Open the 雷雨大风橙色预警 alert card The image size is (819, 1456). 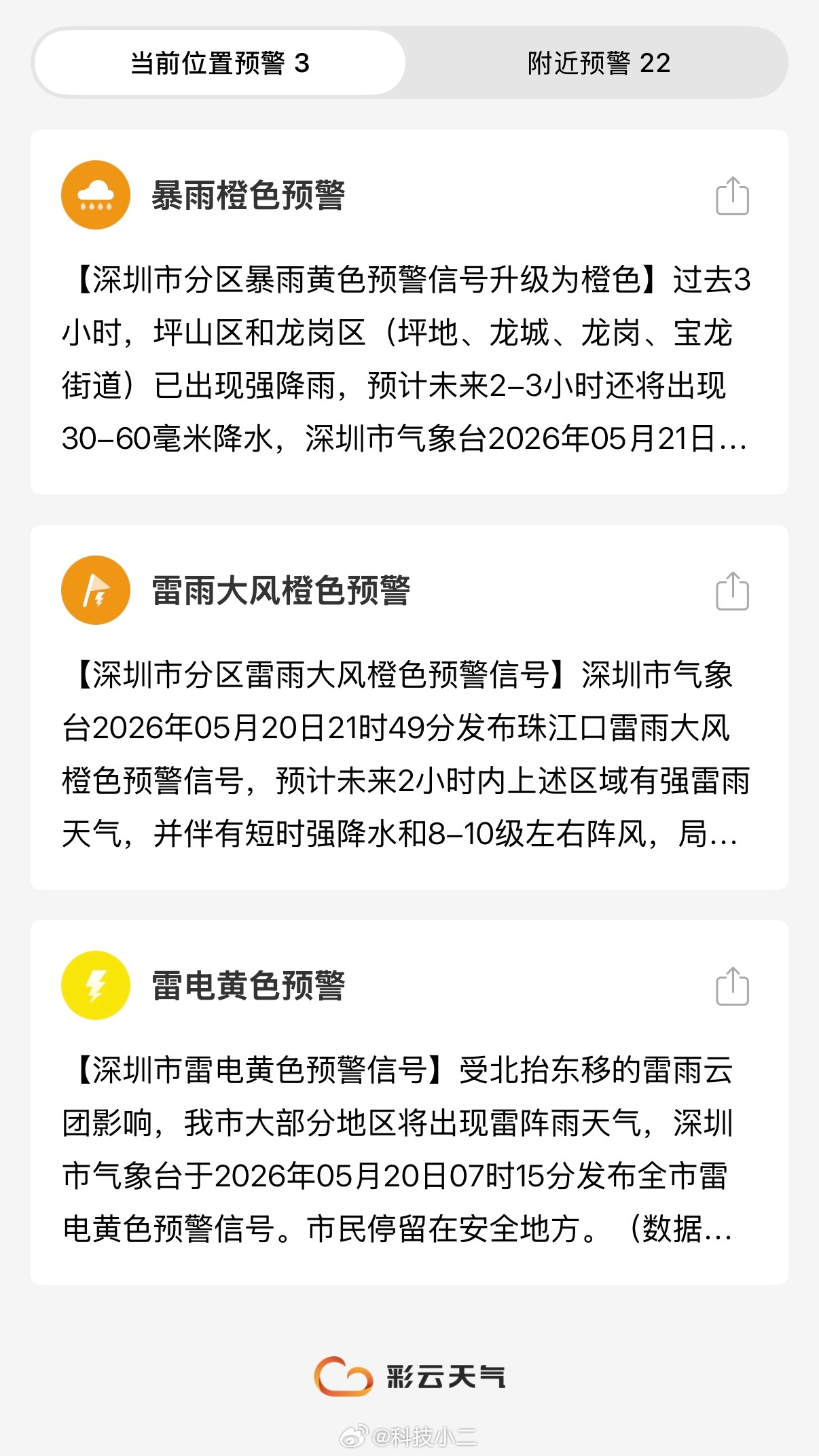(x=409, y=707)
